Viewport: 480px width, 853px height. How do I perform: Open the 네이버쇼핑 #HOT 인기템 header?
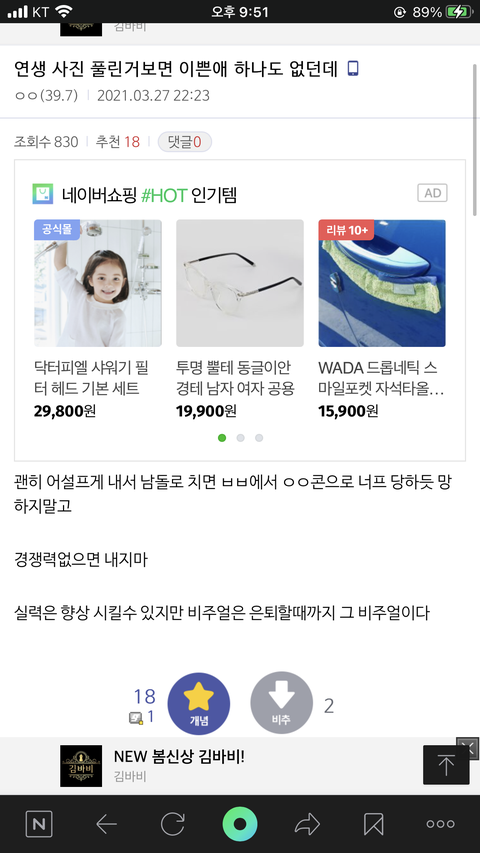click(135, 195)
